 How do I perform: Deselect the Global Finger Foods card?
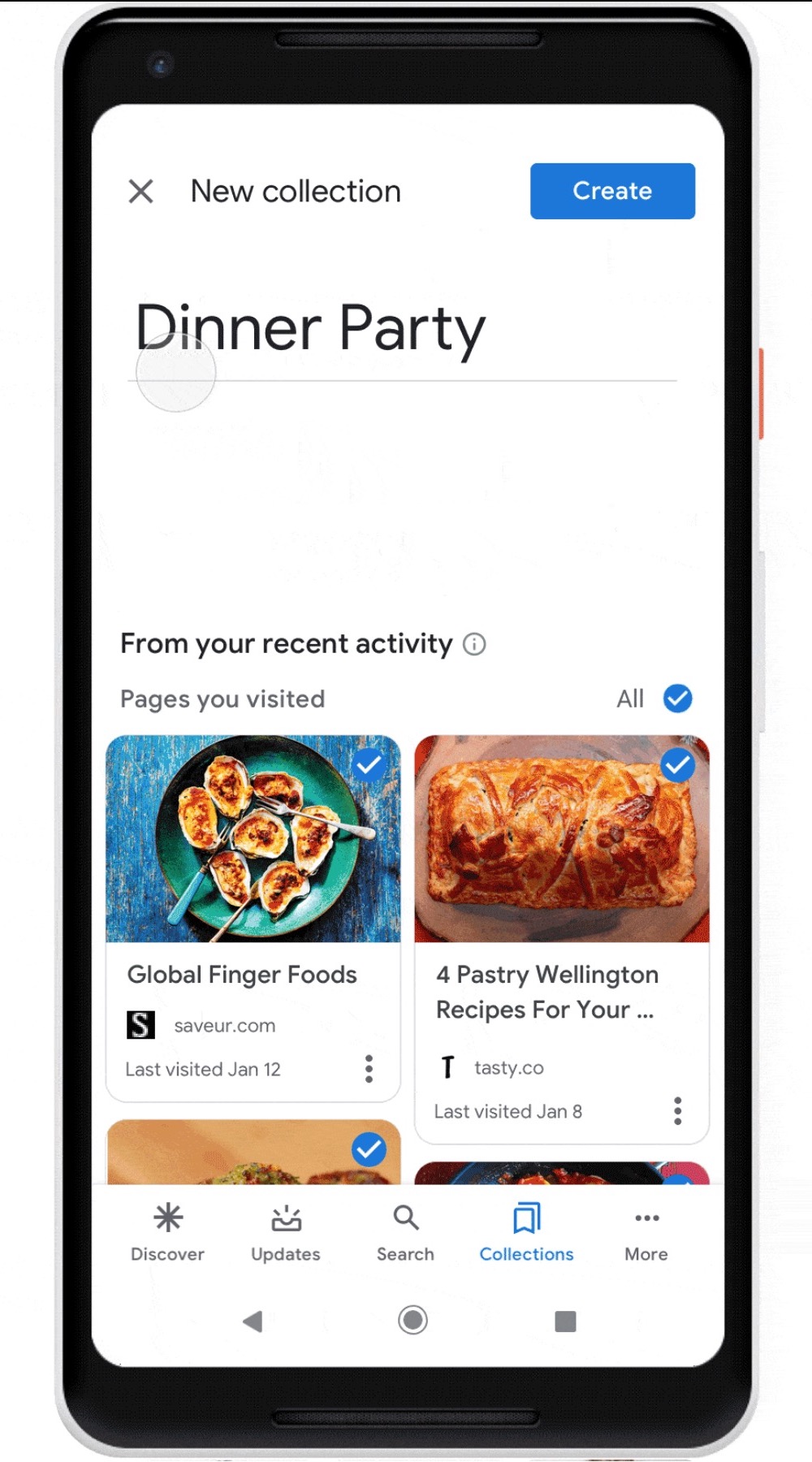click(369, 765)
